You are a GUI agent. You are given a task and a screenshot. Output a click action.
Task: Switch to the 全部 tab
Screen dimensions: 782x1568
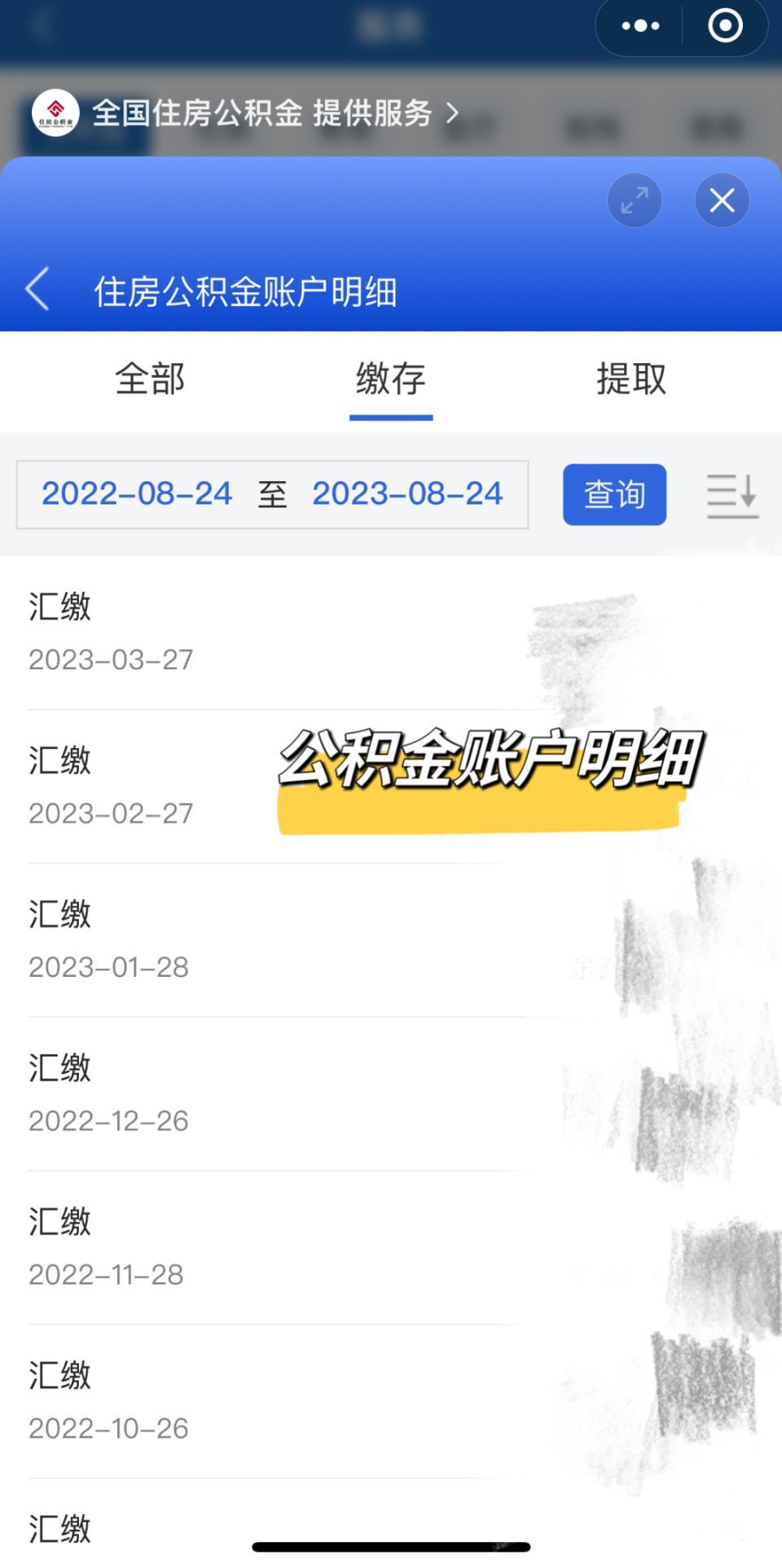tap(152, 380)
